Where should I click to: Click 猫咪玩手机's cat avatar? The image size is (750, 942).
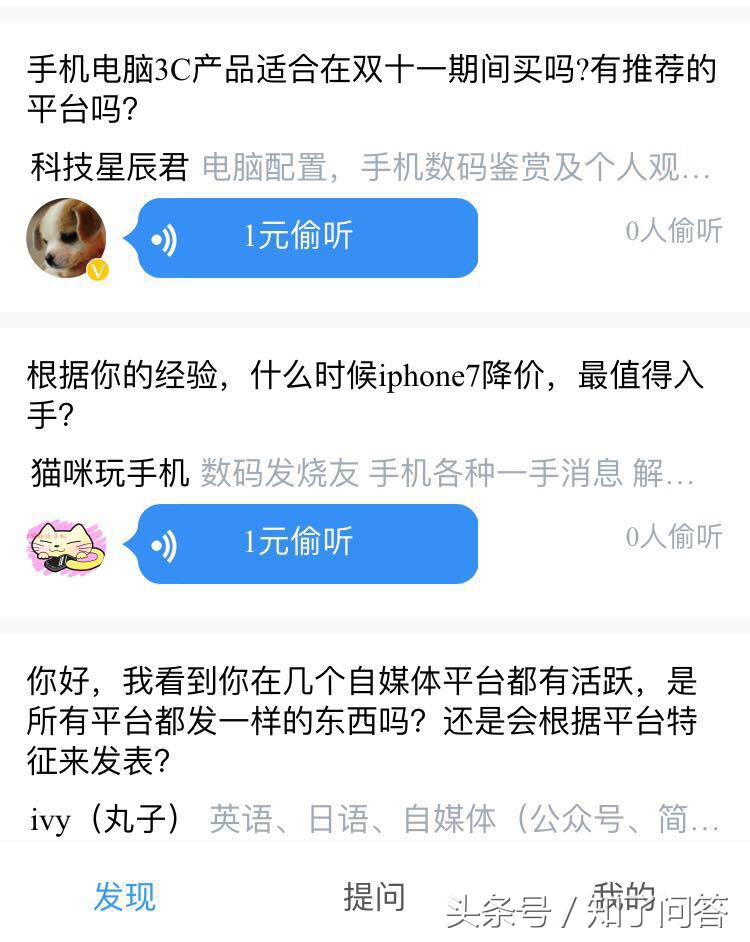click(66, 543)
